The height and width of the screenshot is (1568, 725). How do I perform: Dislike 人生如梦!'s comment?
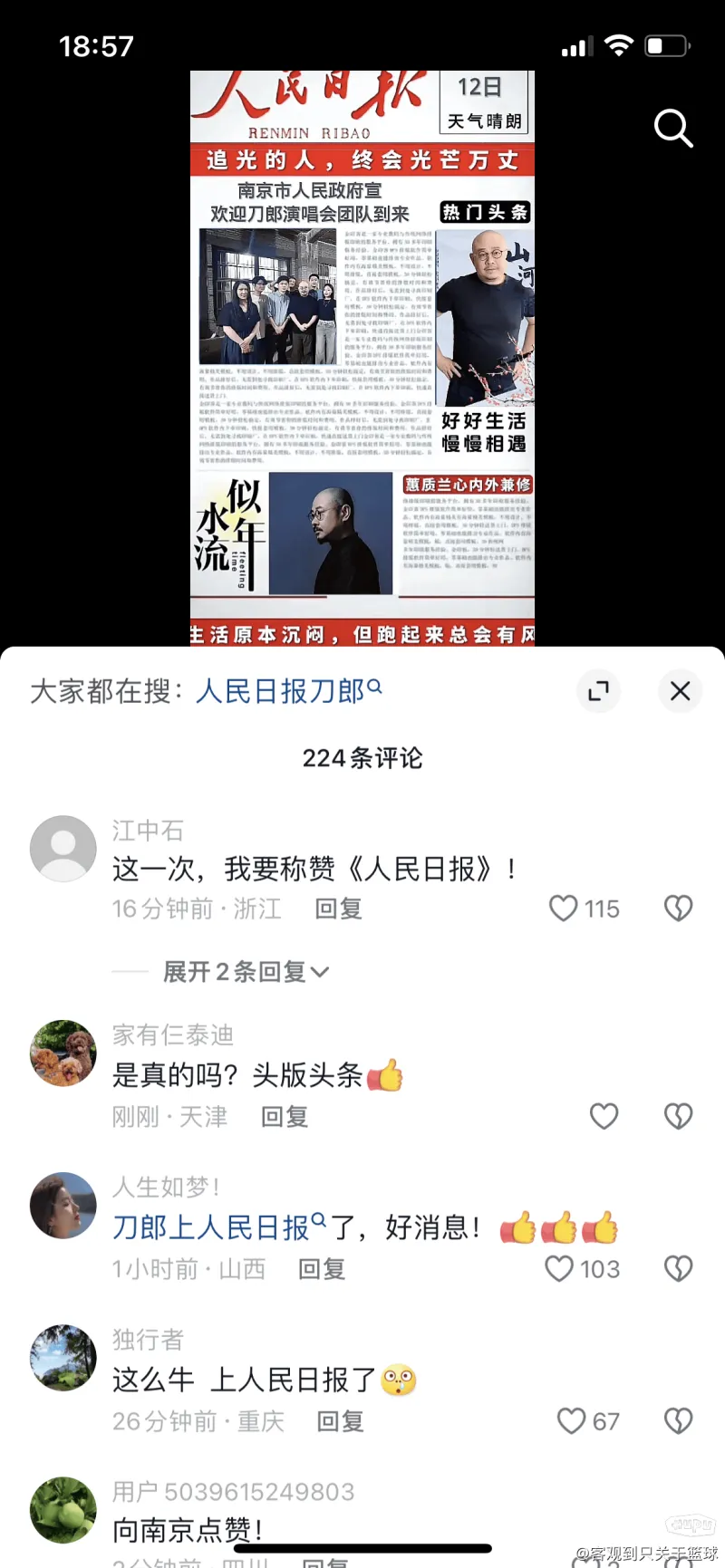click(678, 1268)
